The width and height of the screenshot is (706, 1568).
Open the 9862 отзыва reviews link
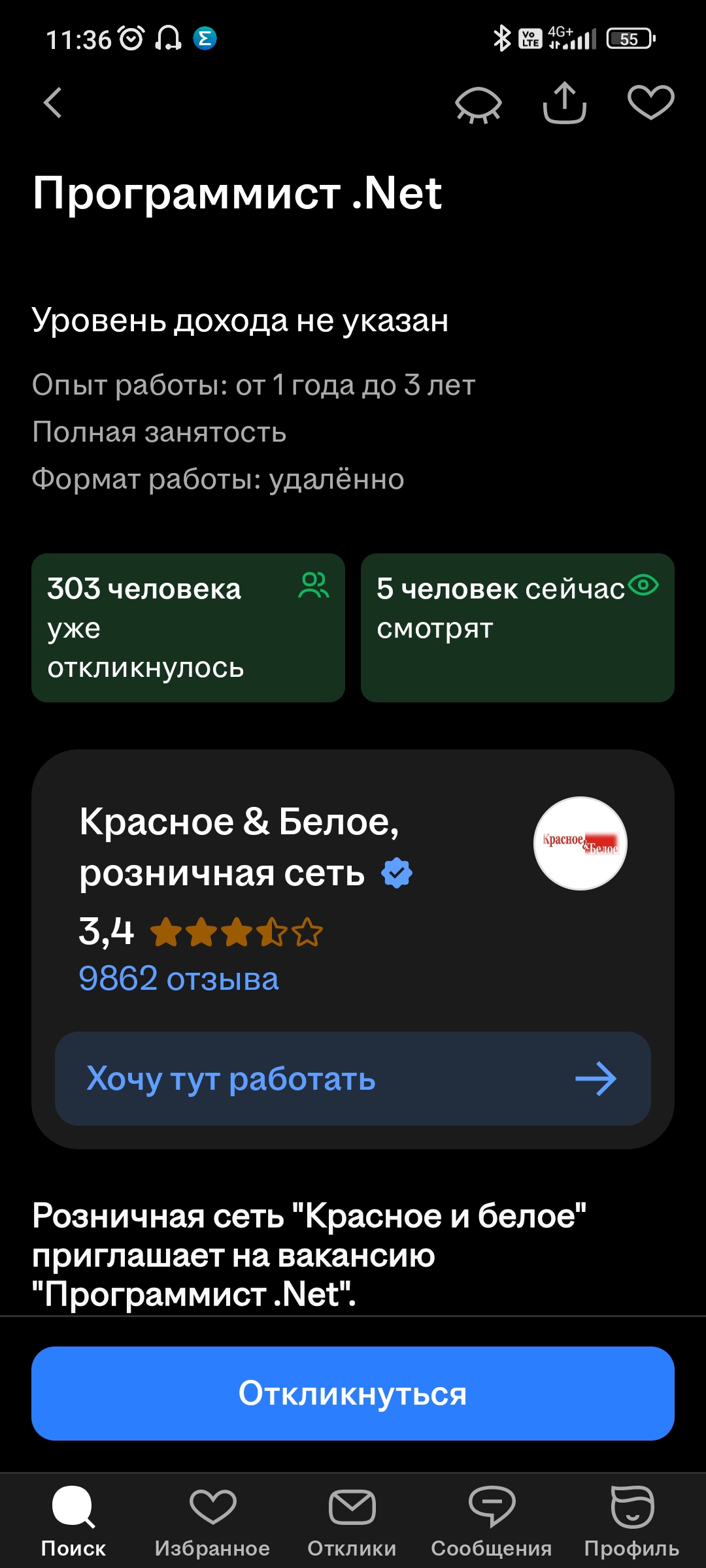(178, 979)
